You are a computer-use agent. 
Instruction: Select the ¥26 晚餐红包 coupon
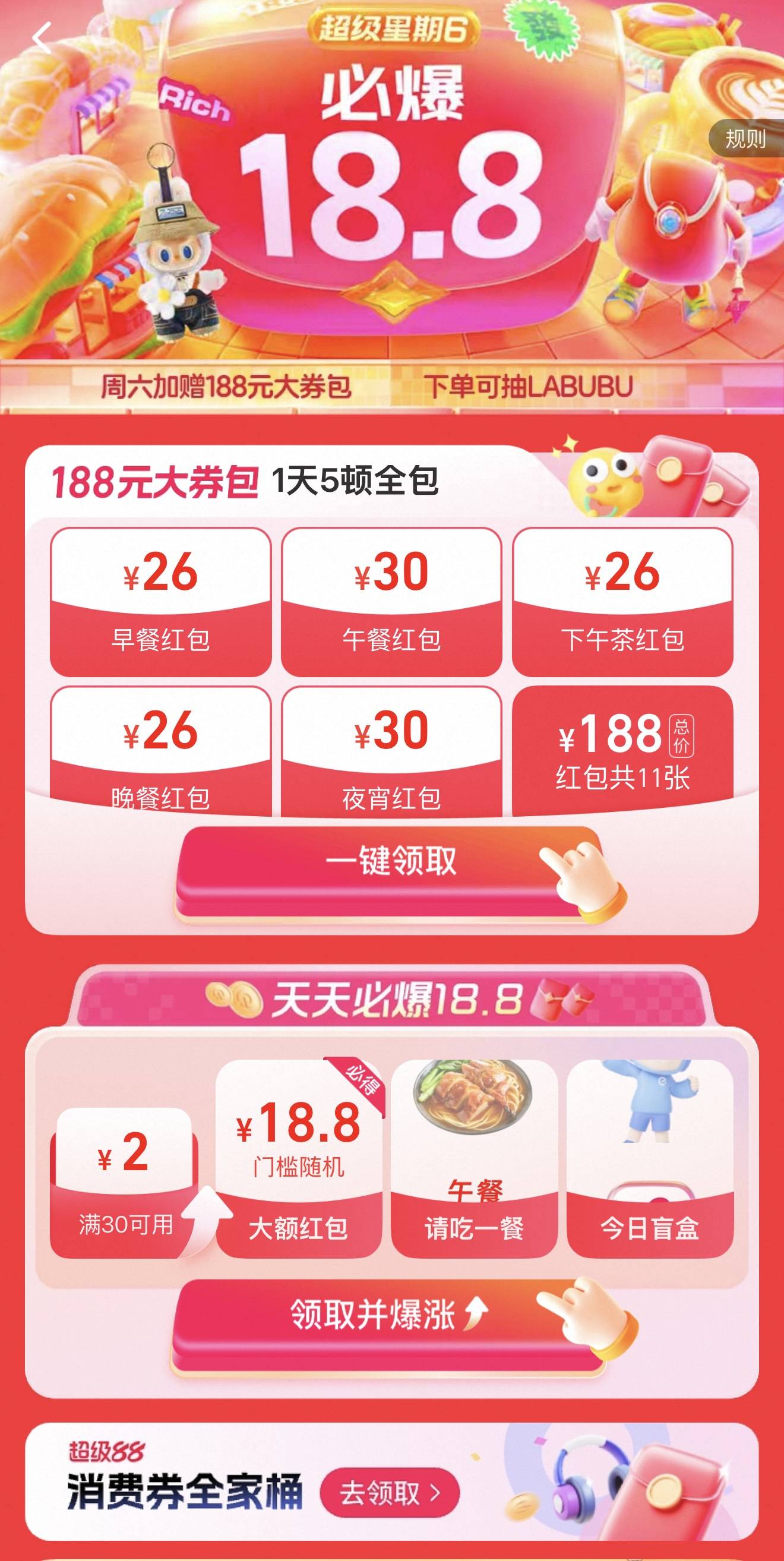pyautogui.click(x=160, y=753)
